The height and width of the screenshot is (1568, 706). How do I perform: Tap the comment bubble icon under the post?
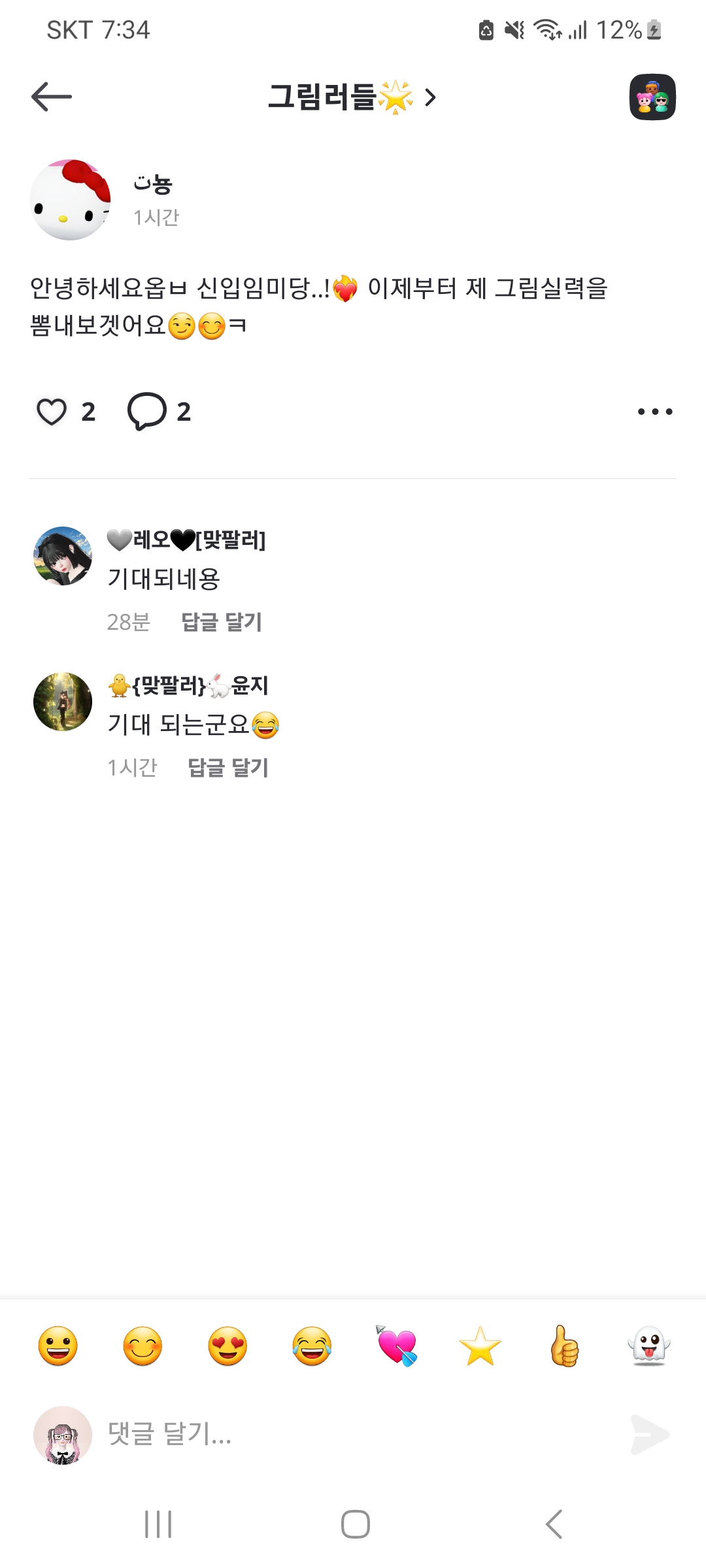click(x=146, y=412)
